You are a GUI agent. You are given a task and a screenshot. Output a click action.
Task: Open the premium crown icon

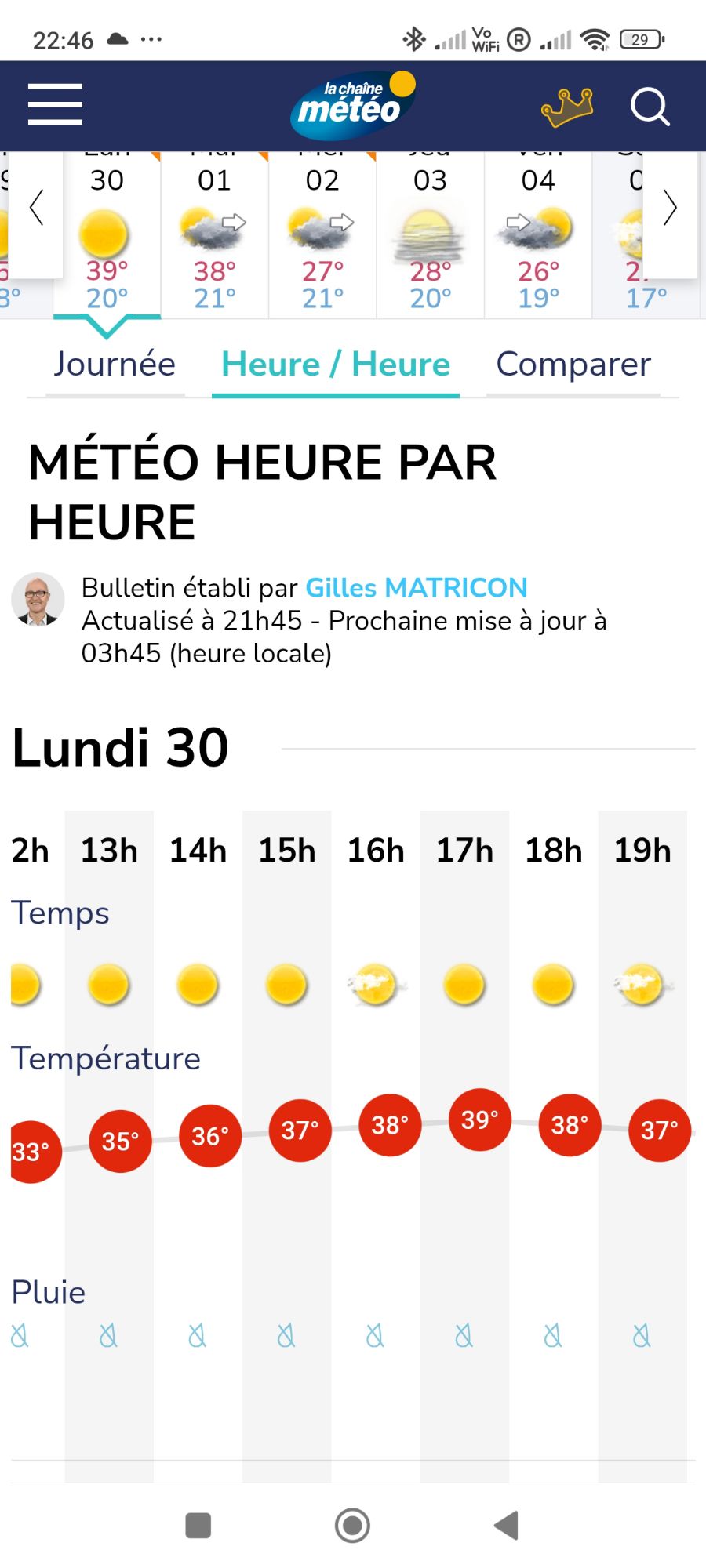pyautogui.click(x=567, y=107)
